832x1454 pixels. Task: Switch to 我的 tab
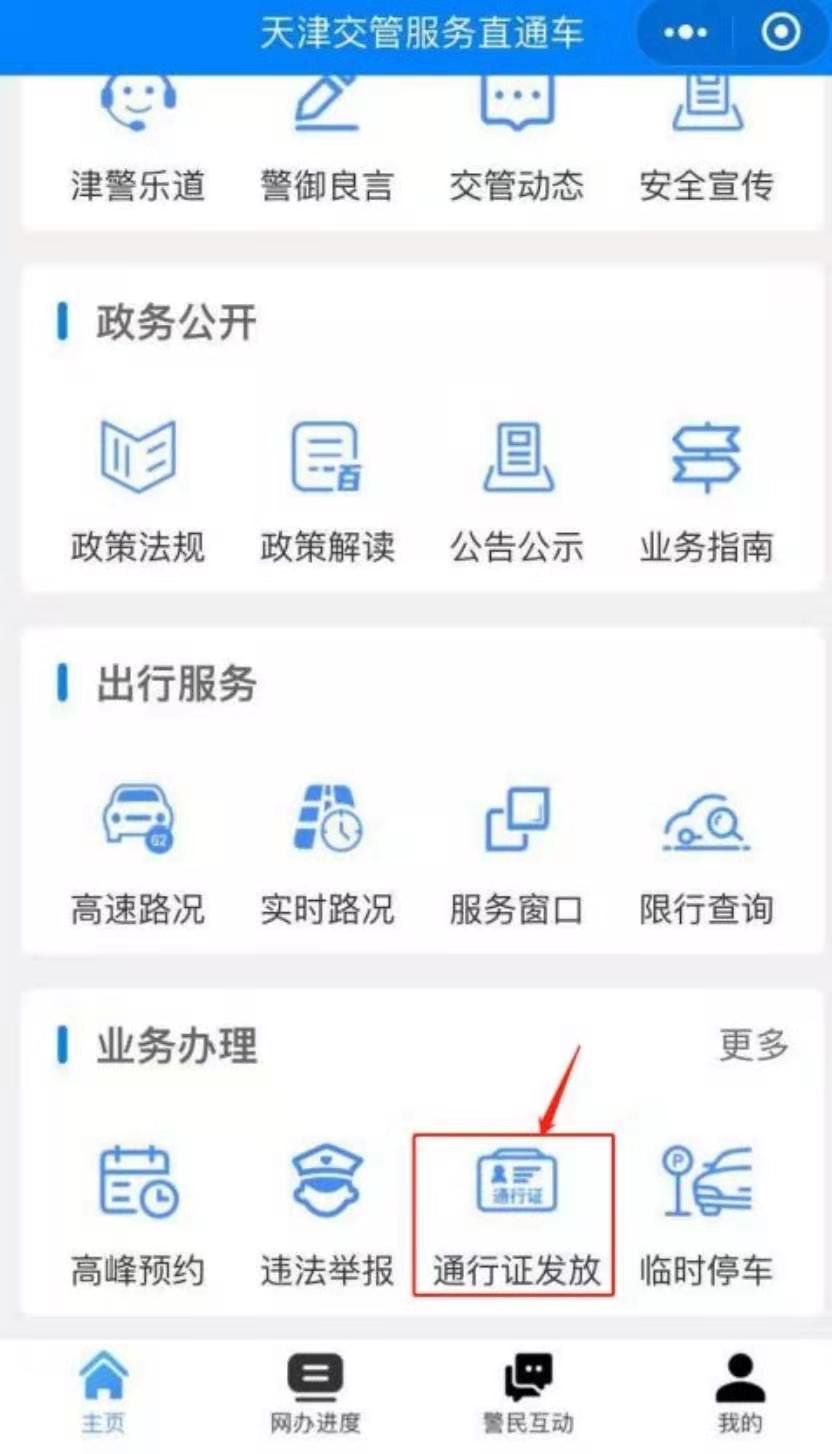(x=739, y=1393)
